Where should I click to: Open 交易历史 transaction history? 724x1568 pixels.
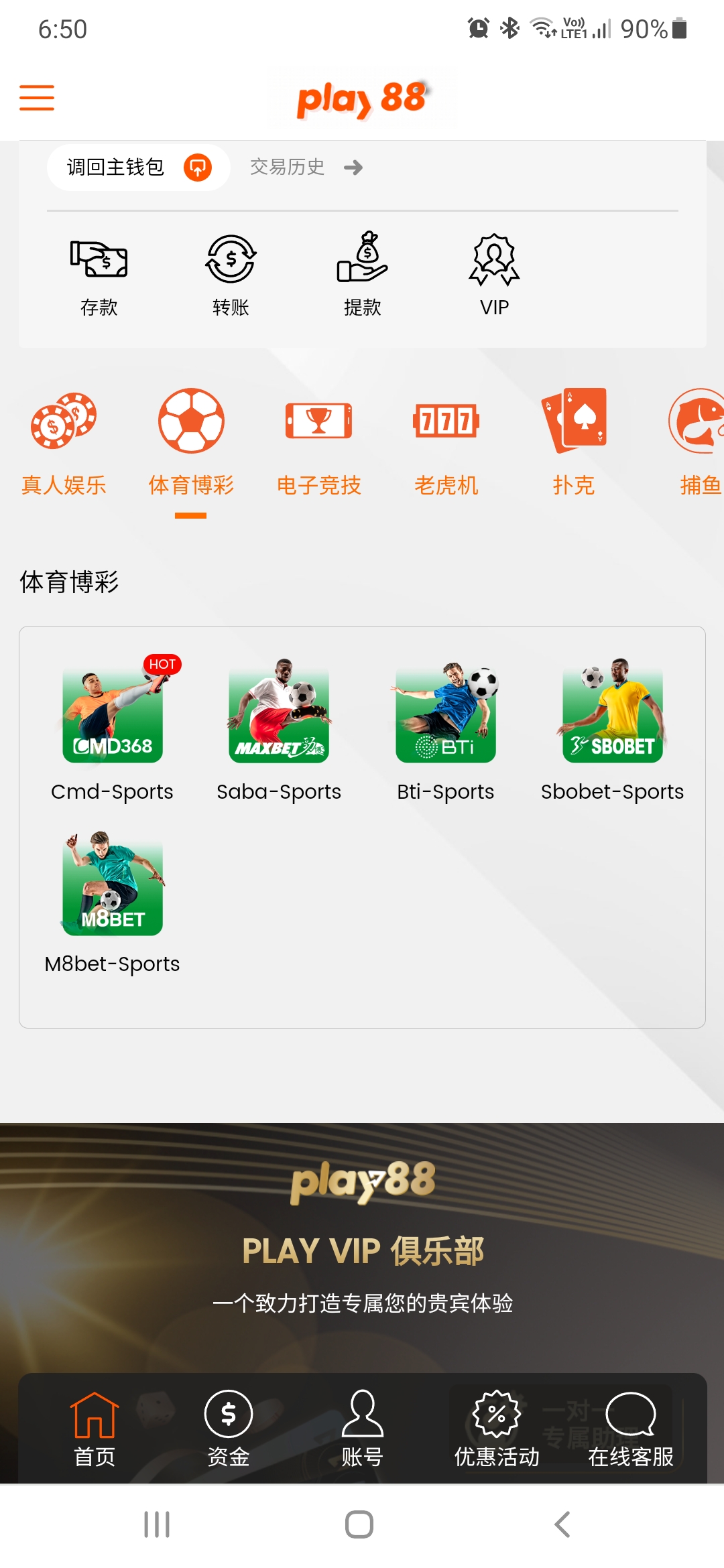click(x=306, y=168)
